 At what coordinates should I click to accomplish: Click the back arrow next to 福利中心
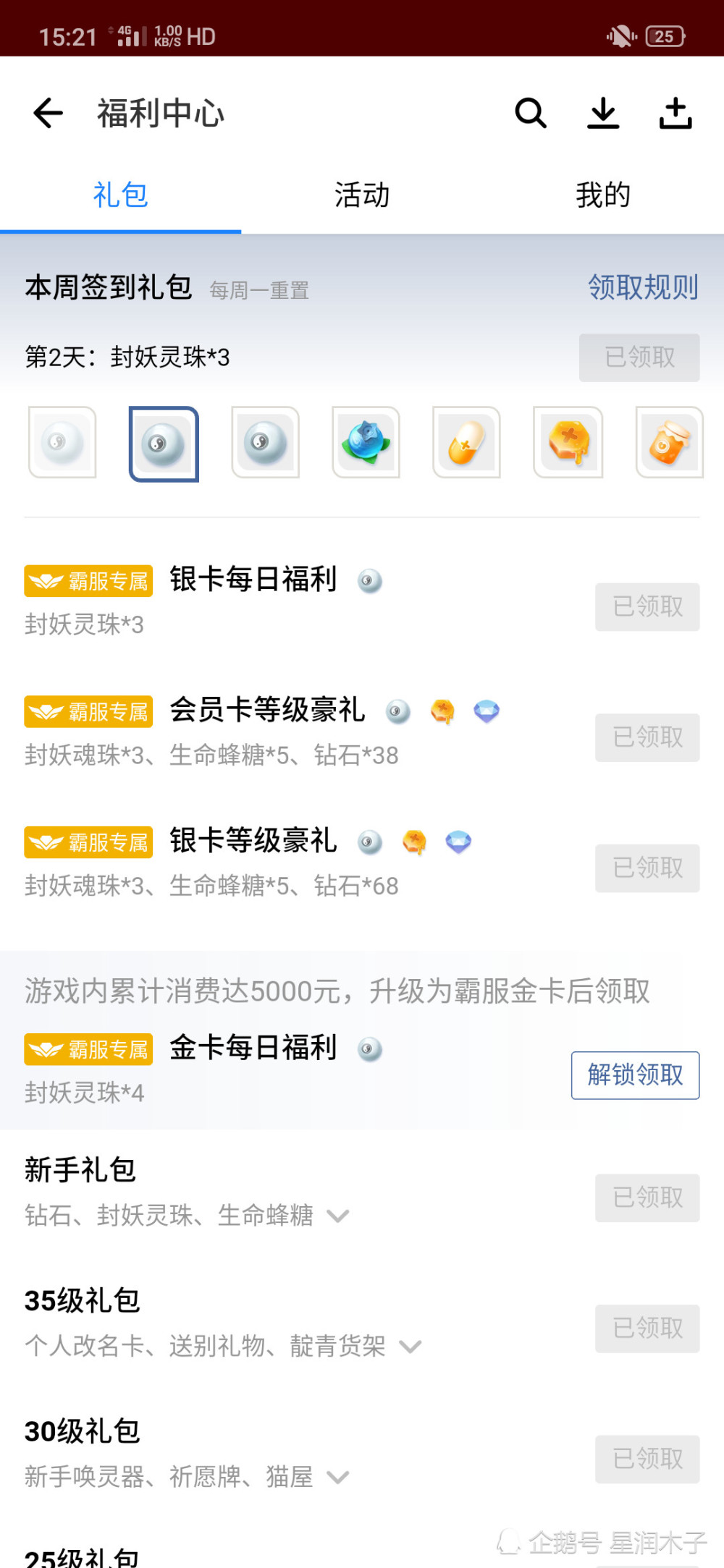point(46,113)
